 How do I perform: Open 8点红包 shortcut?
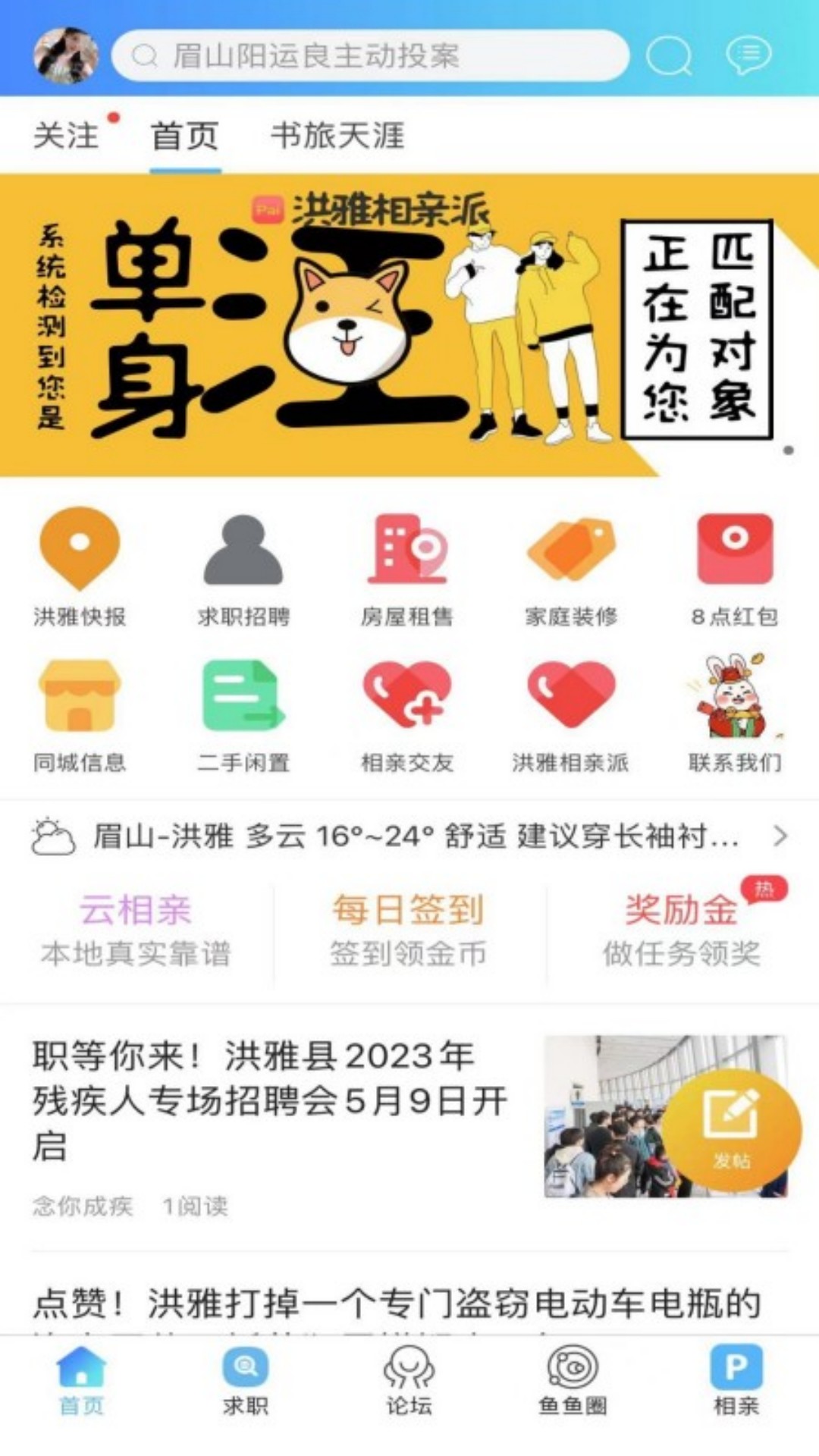[x=734, y=566]
